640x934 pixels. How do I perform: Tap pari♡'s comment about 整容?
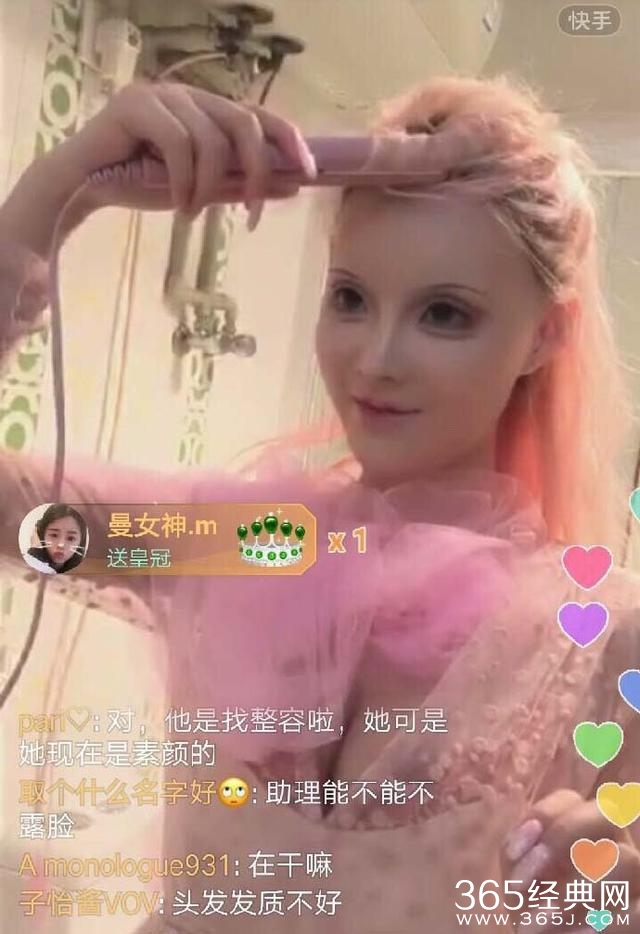pyautogui.click(x=232, y=735)
